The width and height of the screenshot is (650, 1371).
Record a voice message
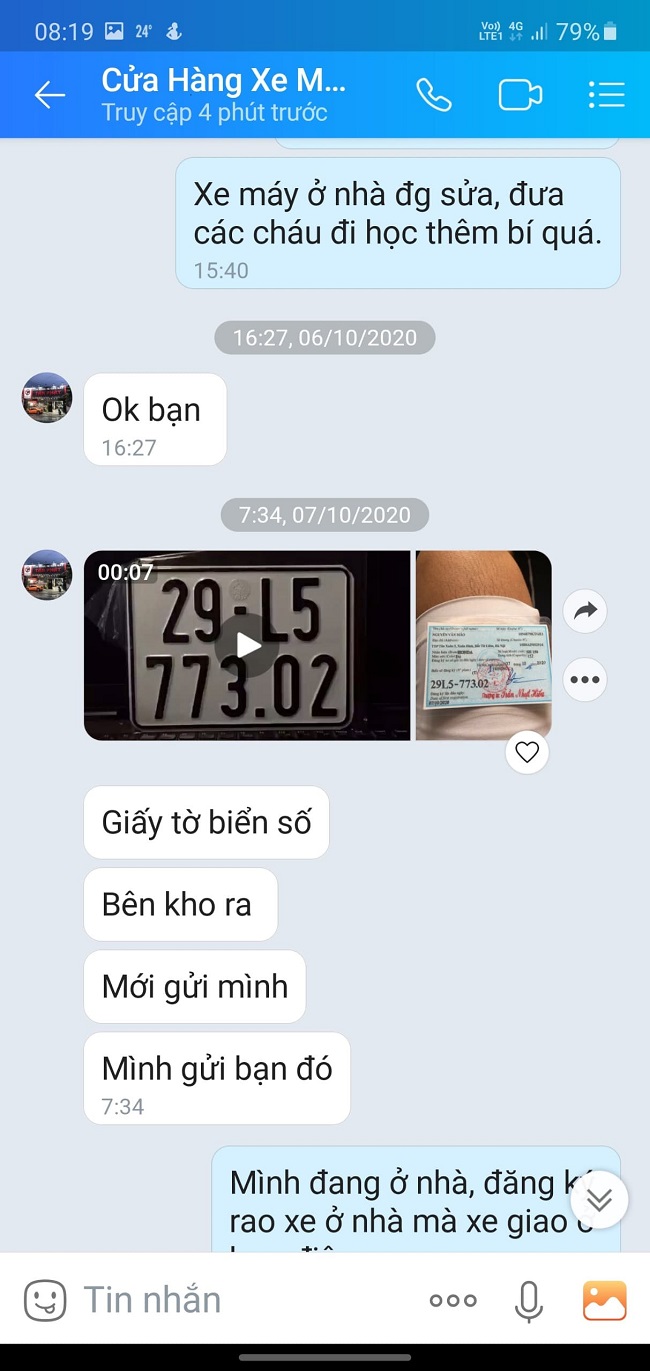[x=528, y=1300]
